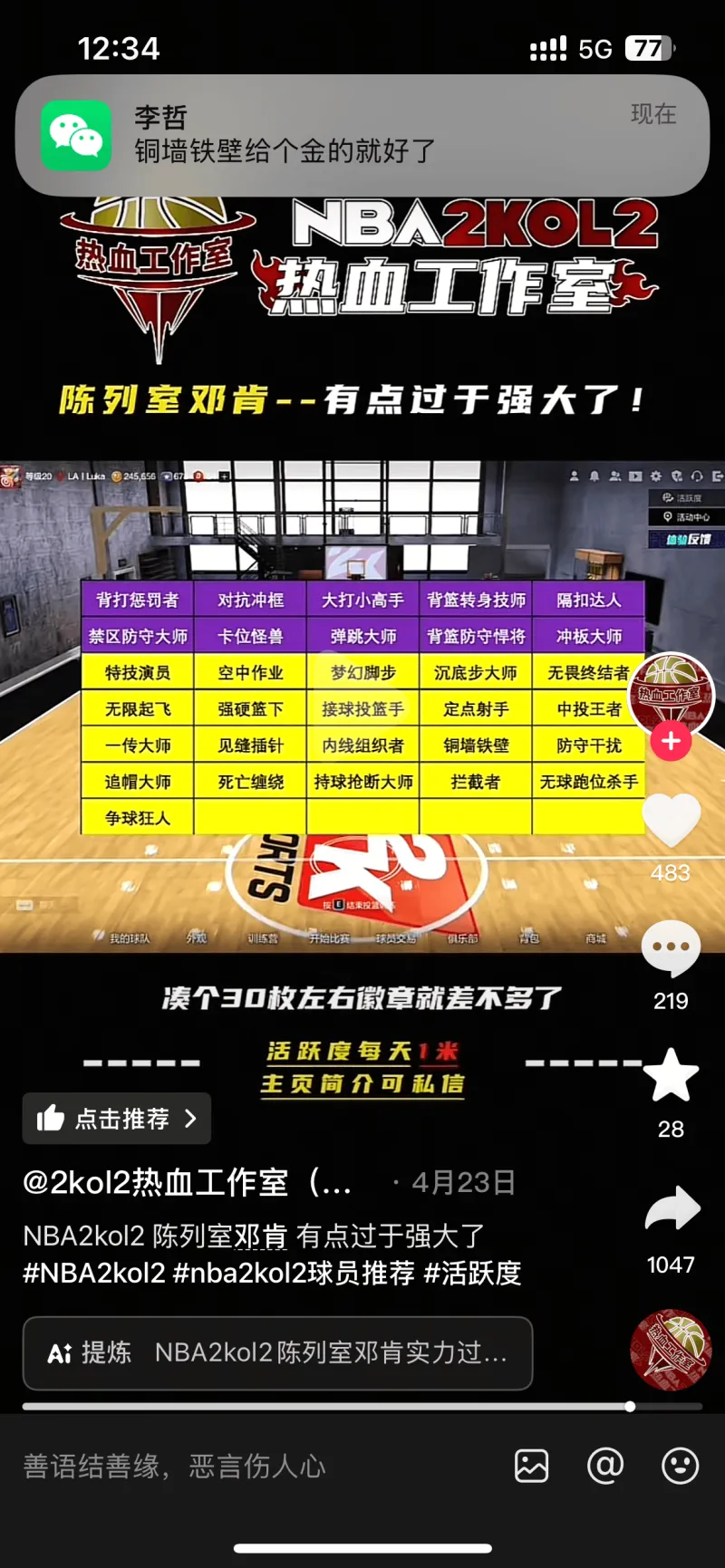Open the #NBA2kol2 hashtag
The width and height of the screenshot is (725, 1568).
coord(94,1273)
